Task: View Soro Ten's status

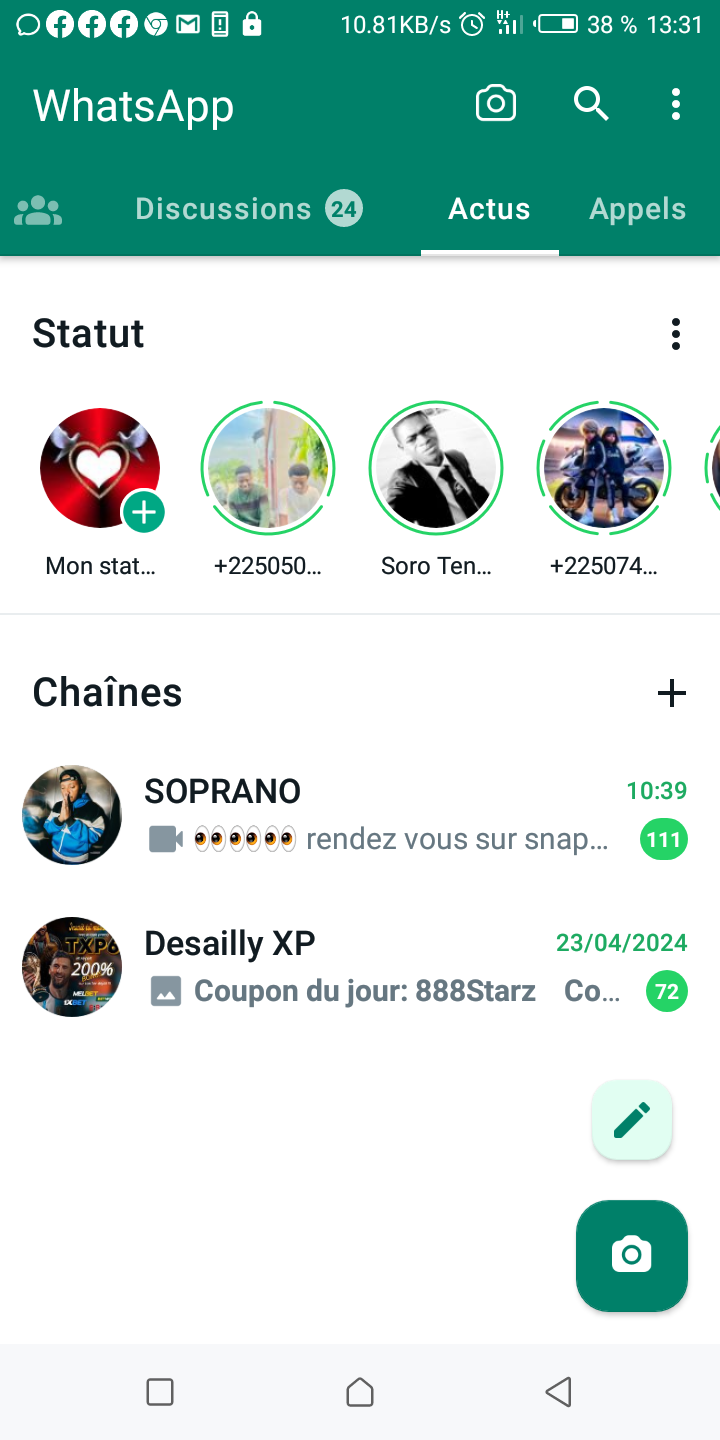Action: (x=436, y=468)
